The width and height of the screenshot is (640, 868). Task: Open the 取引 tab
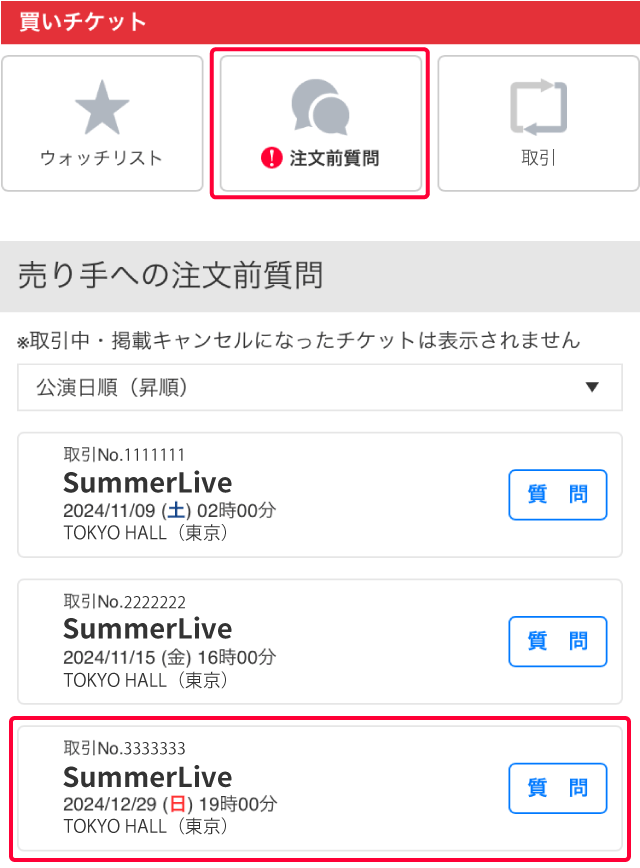538,123
